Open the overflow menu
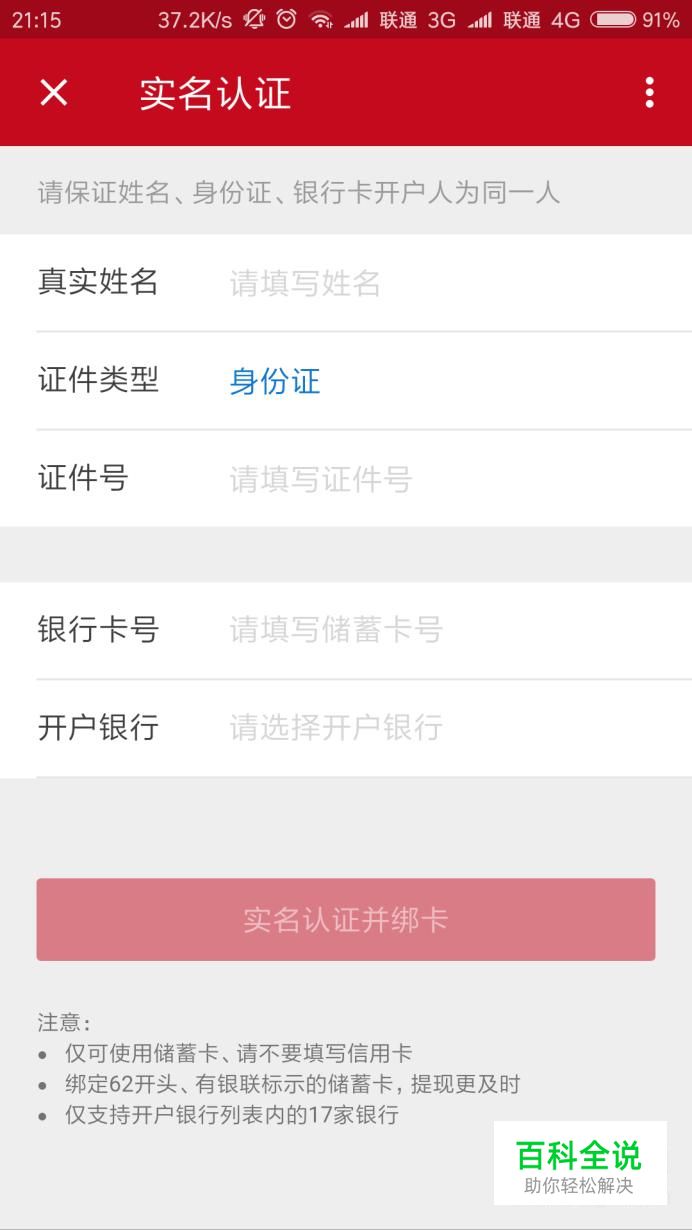Image resolution: width=692 pixels, height=1230 pixels. [x=650, y=93]
